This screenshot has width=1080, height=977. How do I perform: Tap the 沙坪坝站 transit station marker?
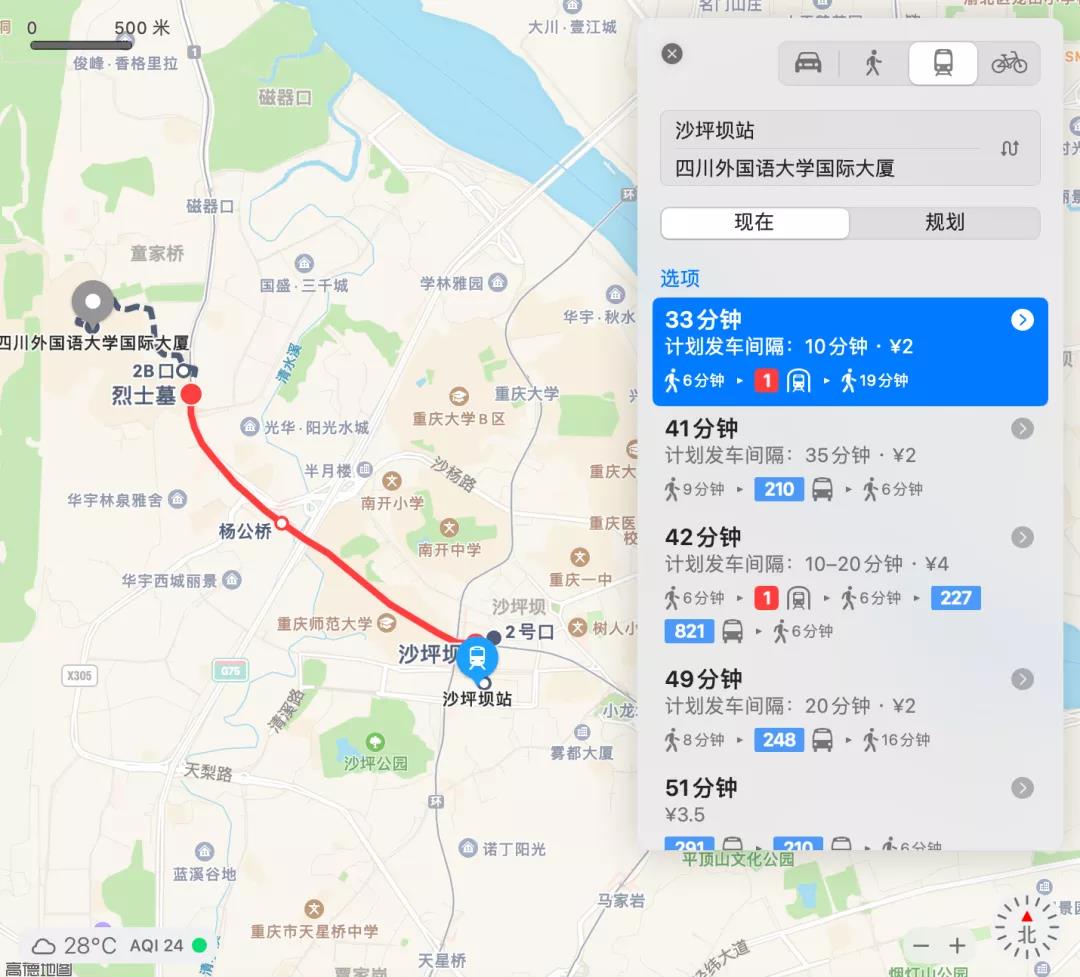pos(478,658)
